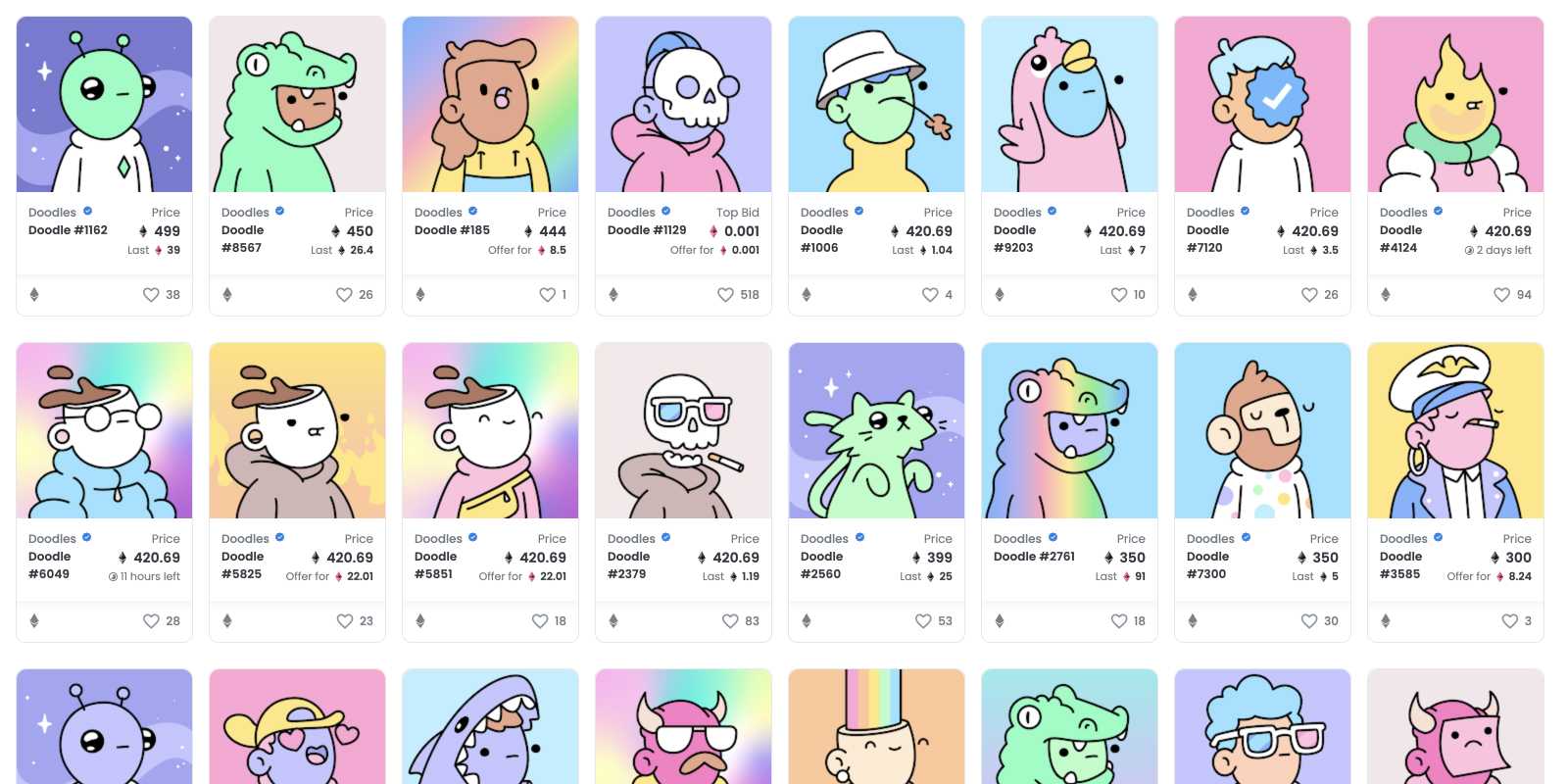Like Doodle #1129 via heart icon
Screen dimensions: 1568x784
[725, 295]
